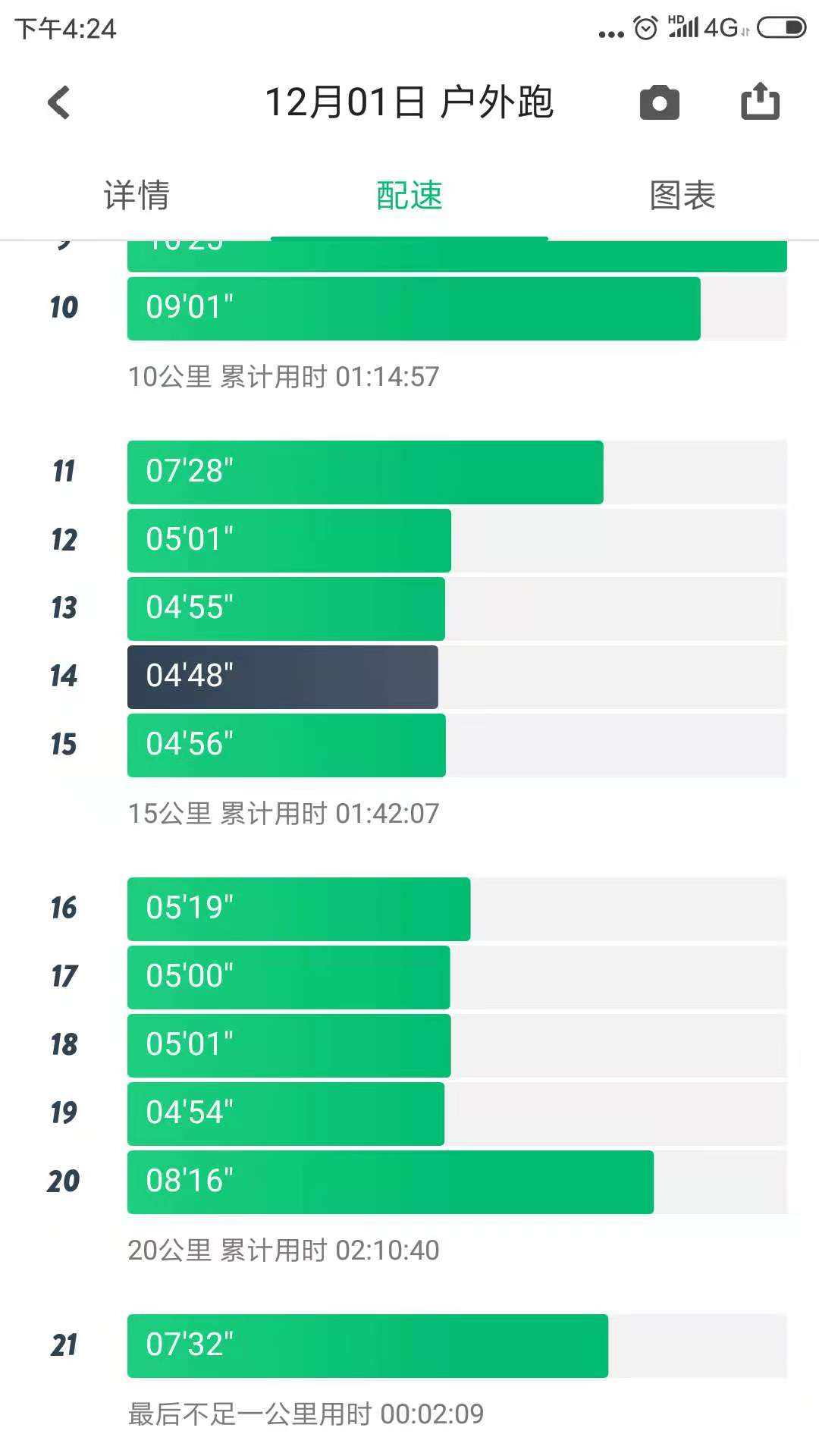Select the 配速 tab
Screen dimensions: 819x1456
tap(409, 196)
